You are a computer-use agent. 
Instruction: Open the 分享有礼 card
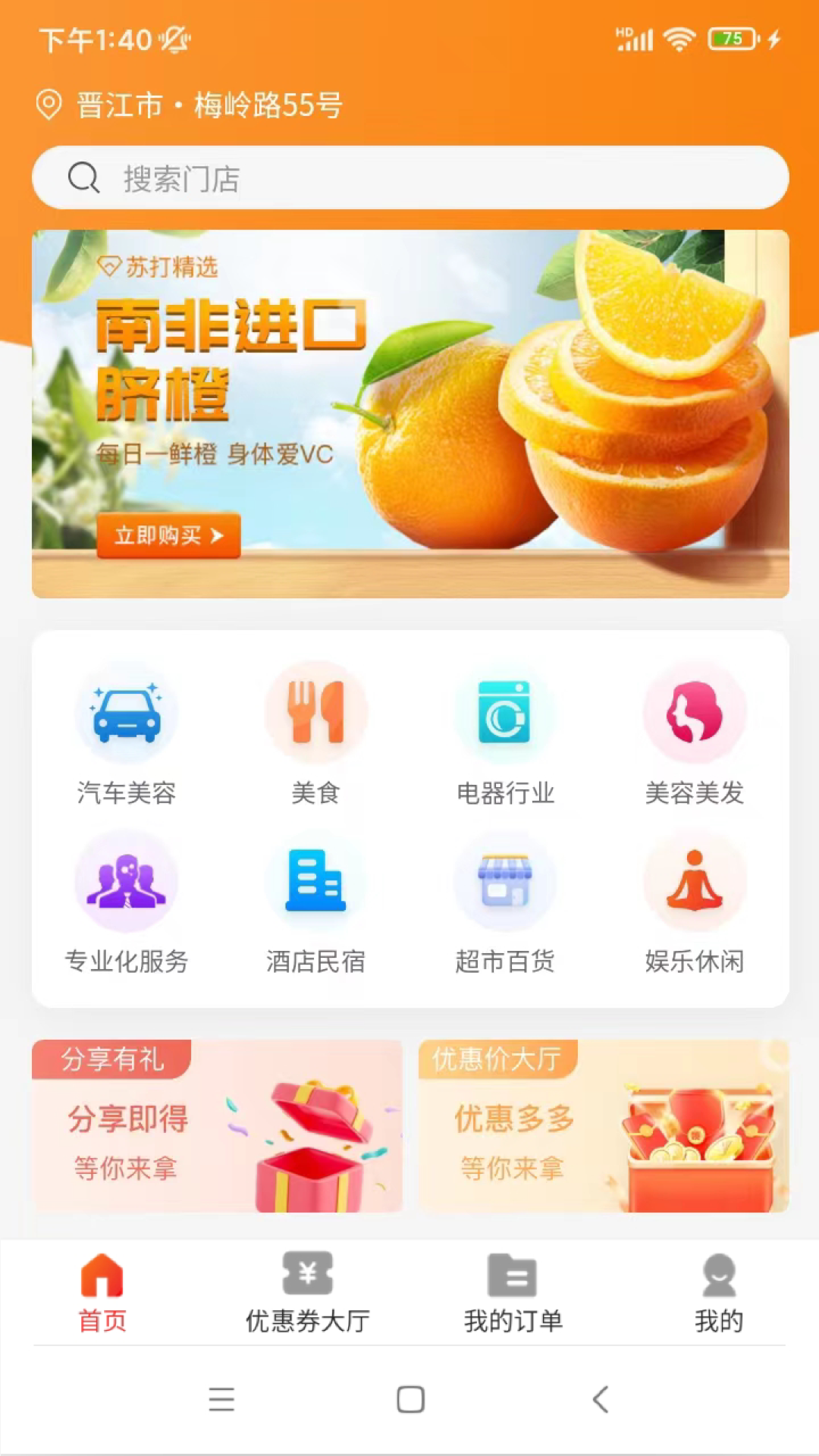tap(217, 1126)
